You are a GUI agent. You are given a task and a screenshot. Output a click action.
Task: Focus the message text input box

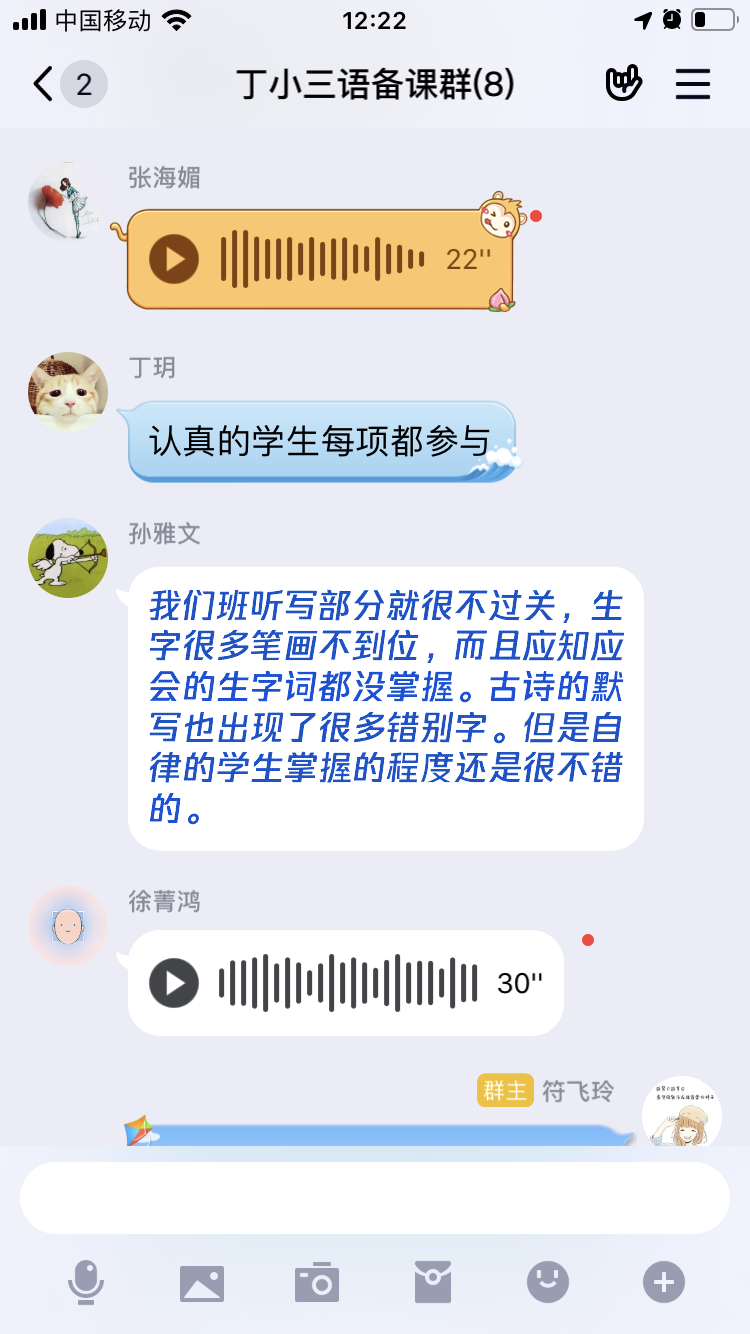pos(375,1198)
